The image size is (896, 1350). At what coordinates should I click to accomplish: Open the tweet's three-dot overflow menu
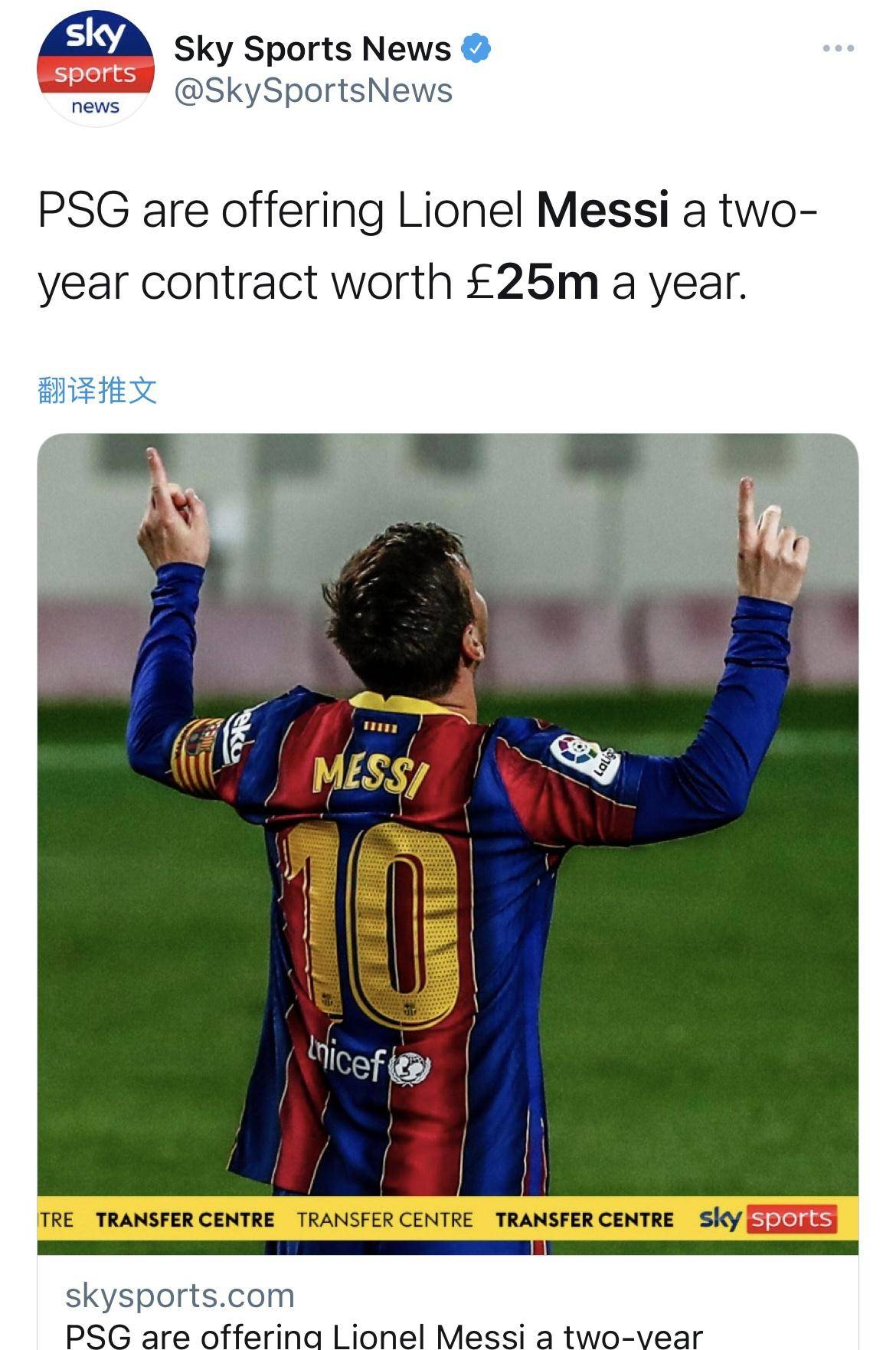click(838, 48)
